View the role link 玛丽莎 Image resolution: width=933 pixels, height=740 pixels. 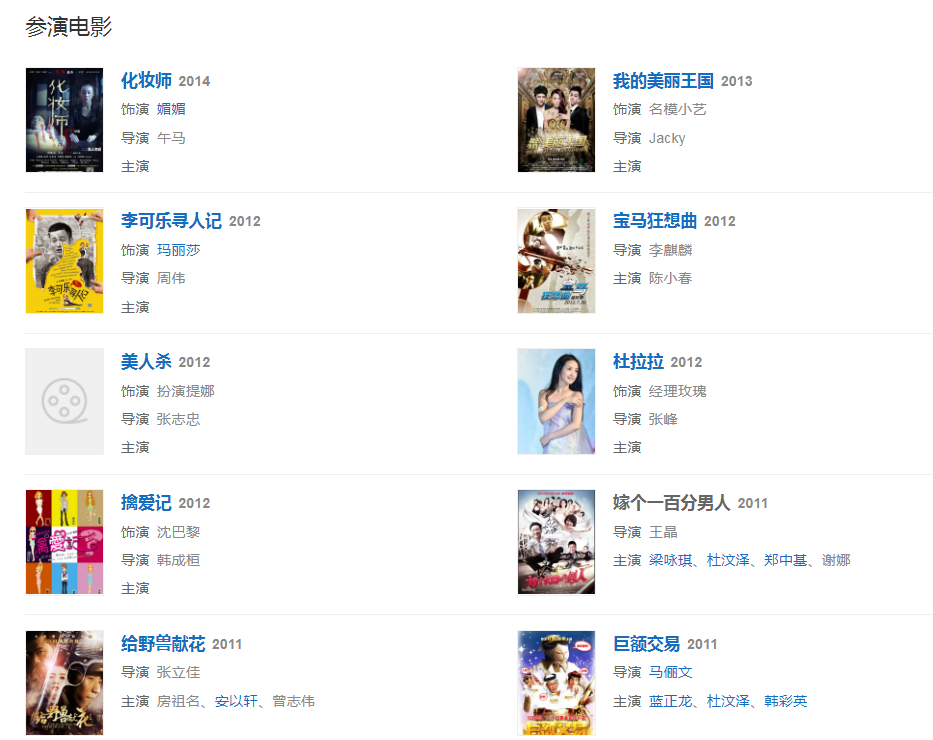click(x=178, y=250)
